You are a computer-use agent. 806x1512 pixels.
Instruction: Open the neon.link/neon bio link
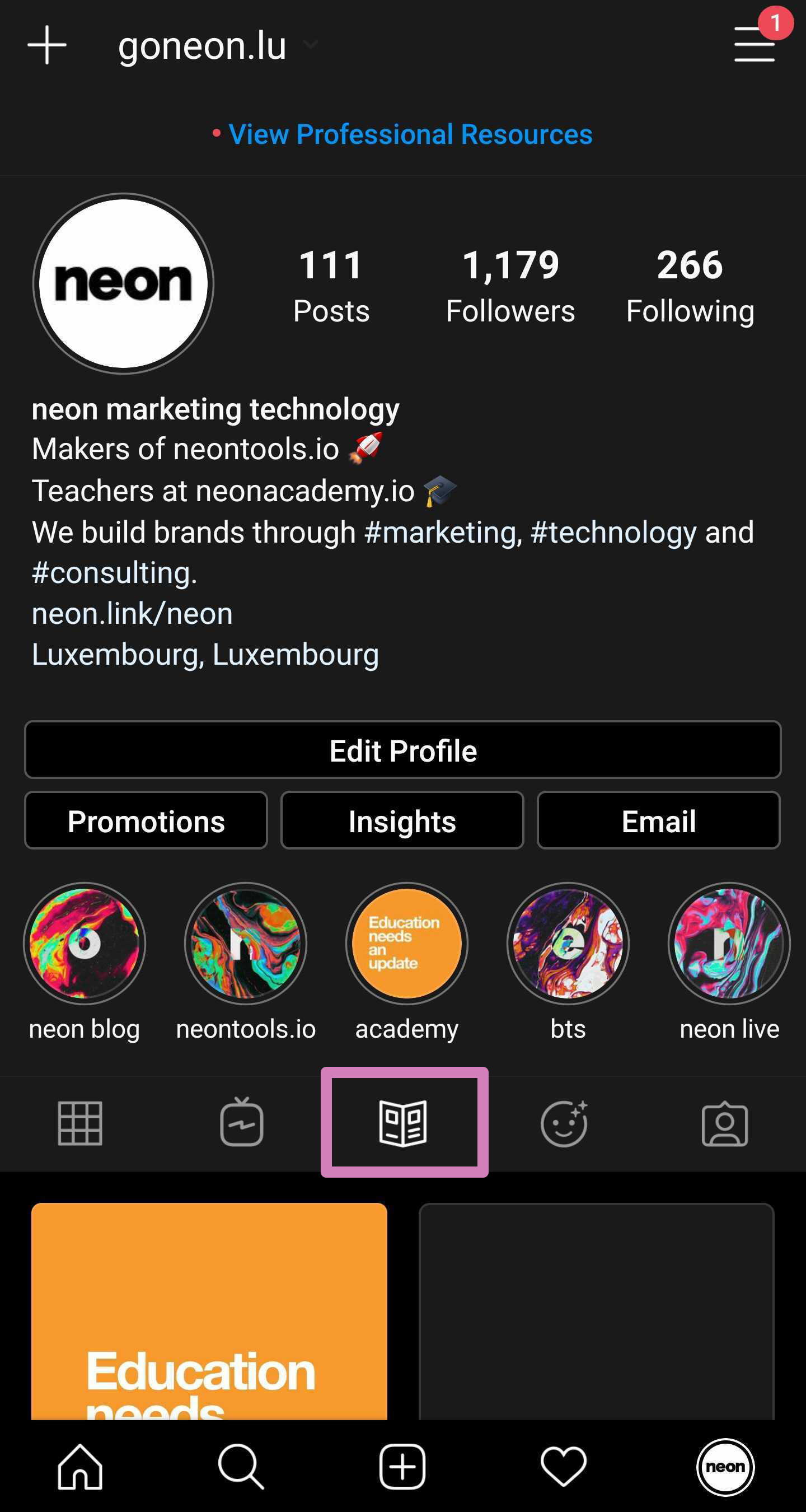[x=132, y=613]
